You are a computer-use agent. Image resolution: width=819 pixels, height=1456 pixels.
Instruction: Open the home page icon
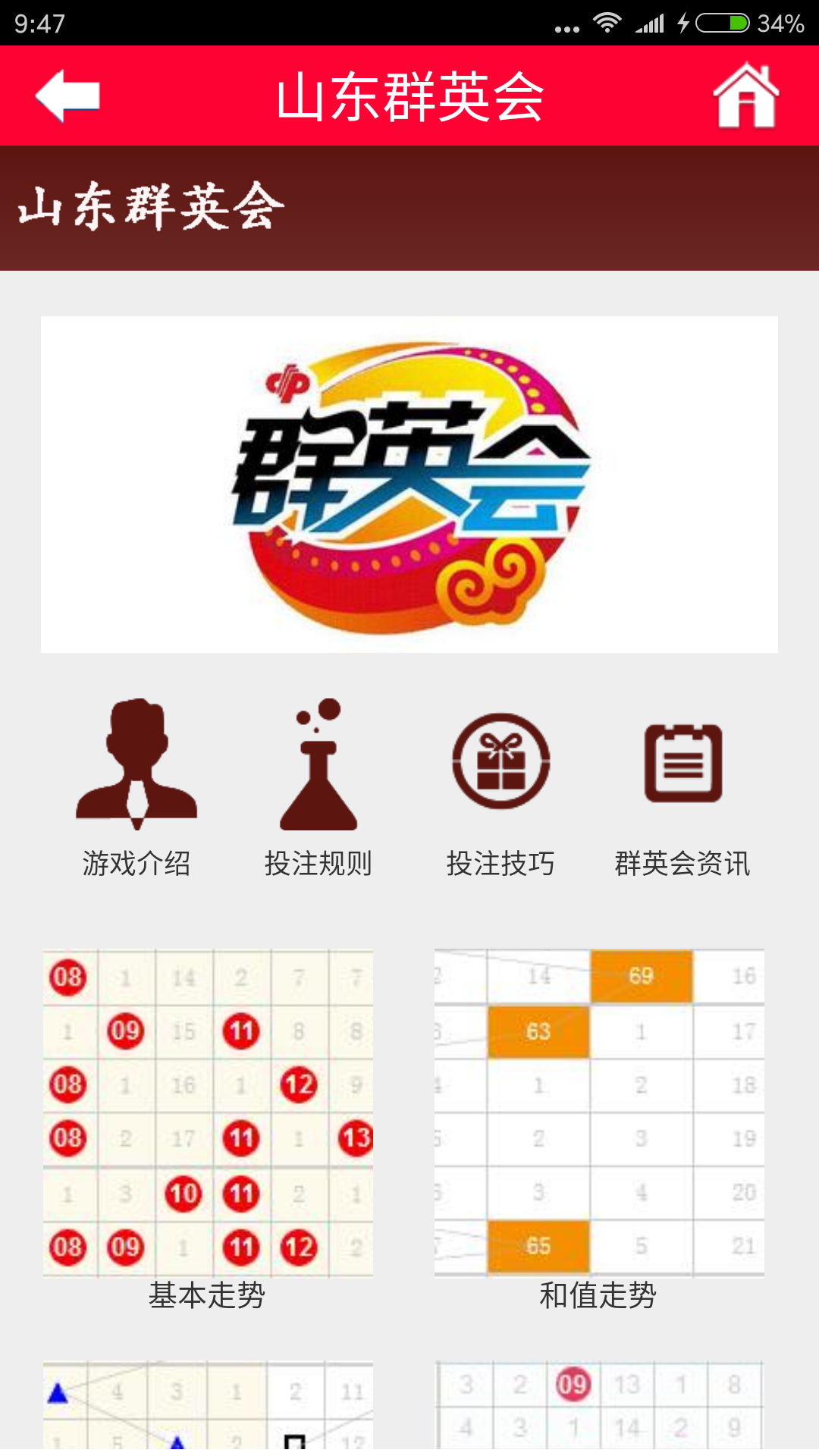(745, 96)
